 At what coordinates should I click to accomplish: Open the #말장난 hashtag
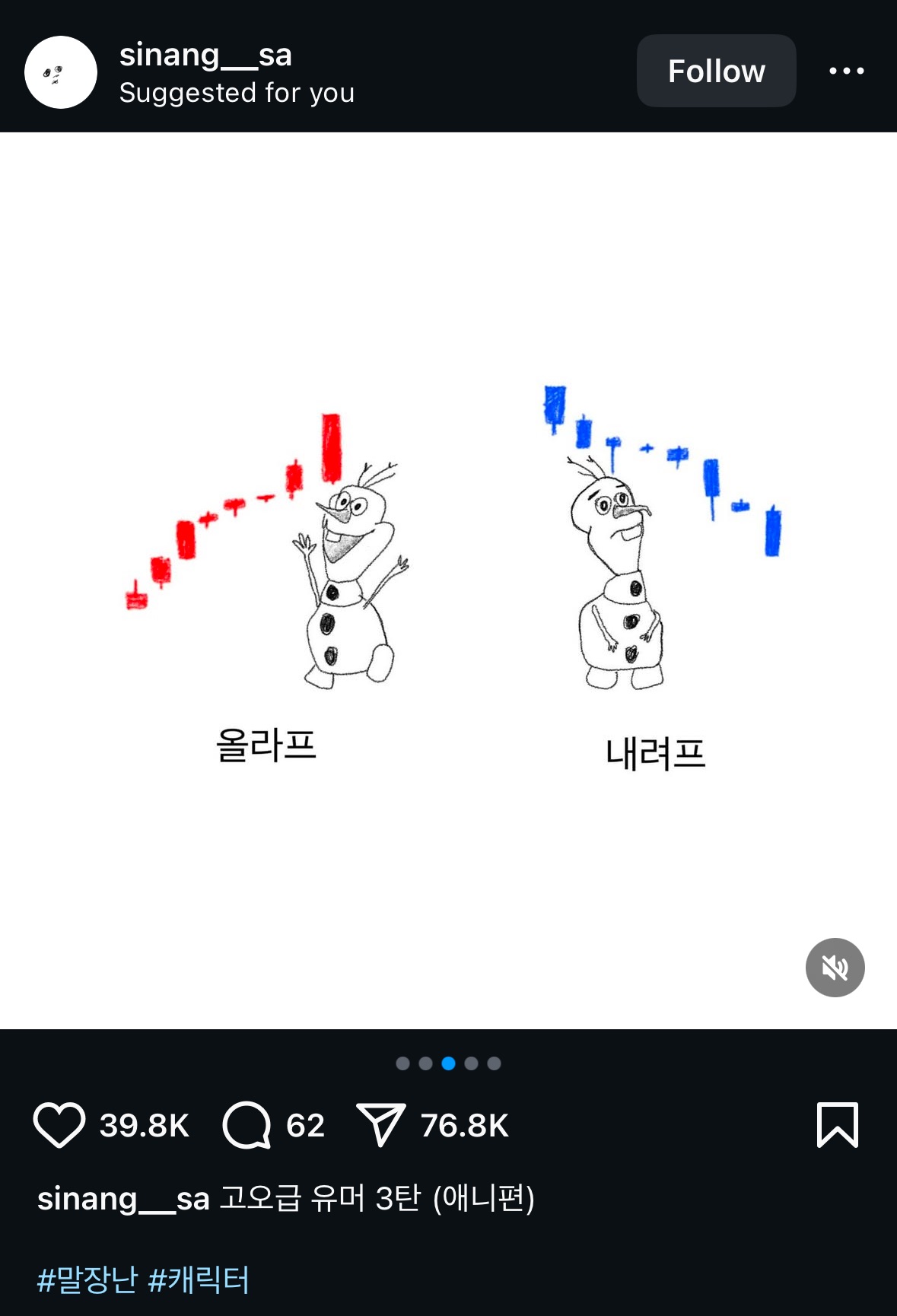87,1279
